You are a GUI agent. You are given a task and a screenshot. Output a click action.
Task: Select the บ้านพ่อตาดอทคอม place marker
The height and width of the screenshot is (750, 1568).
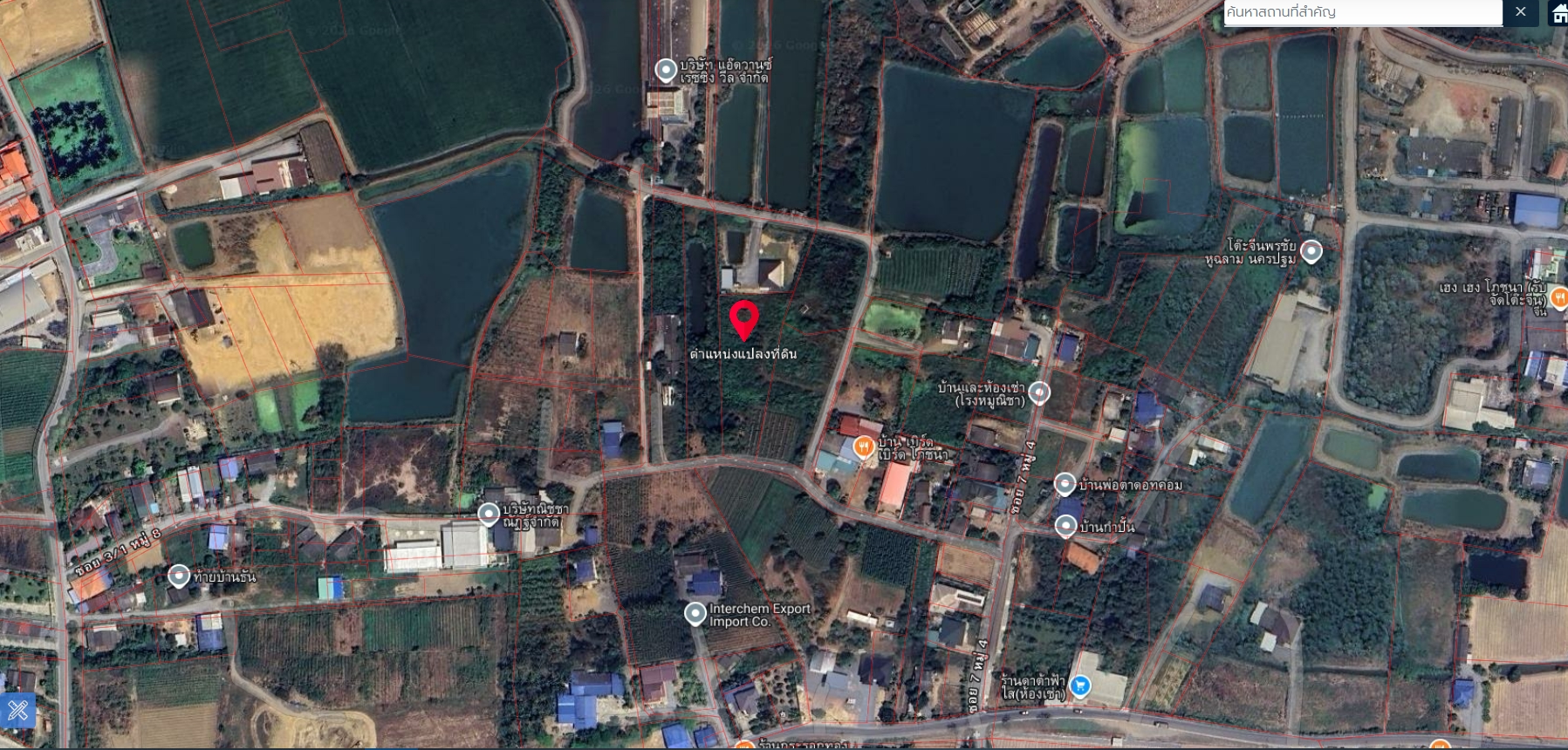tap(1065, 484)
